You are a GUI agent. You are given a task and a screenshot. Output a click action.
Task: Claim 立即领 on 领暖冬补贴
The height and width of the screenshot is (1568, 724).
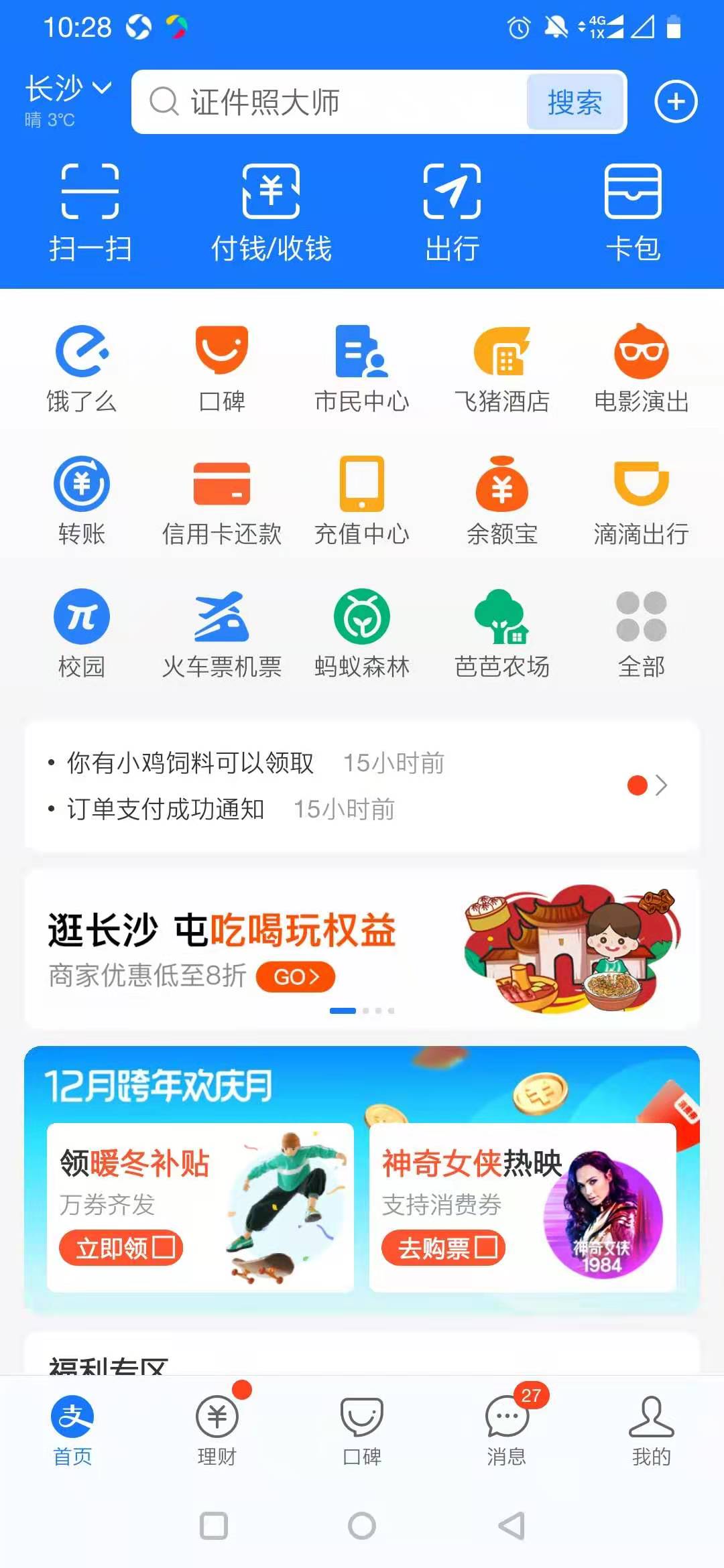coord(121,1248)
